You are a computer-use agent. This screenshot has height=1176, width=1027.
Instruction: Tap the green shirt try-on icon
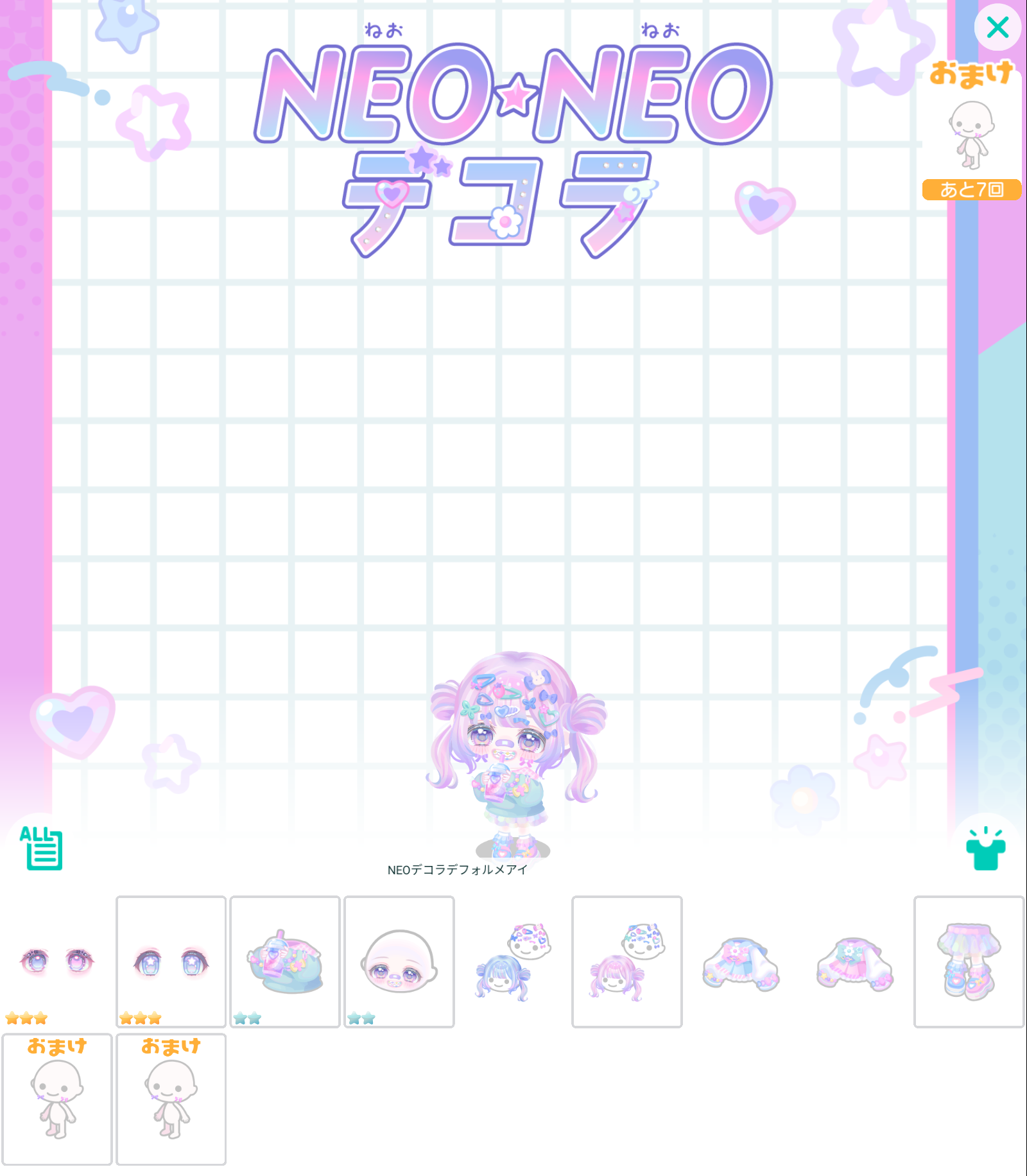point(985,849)
